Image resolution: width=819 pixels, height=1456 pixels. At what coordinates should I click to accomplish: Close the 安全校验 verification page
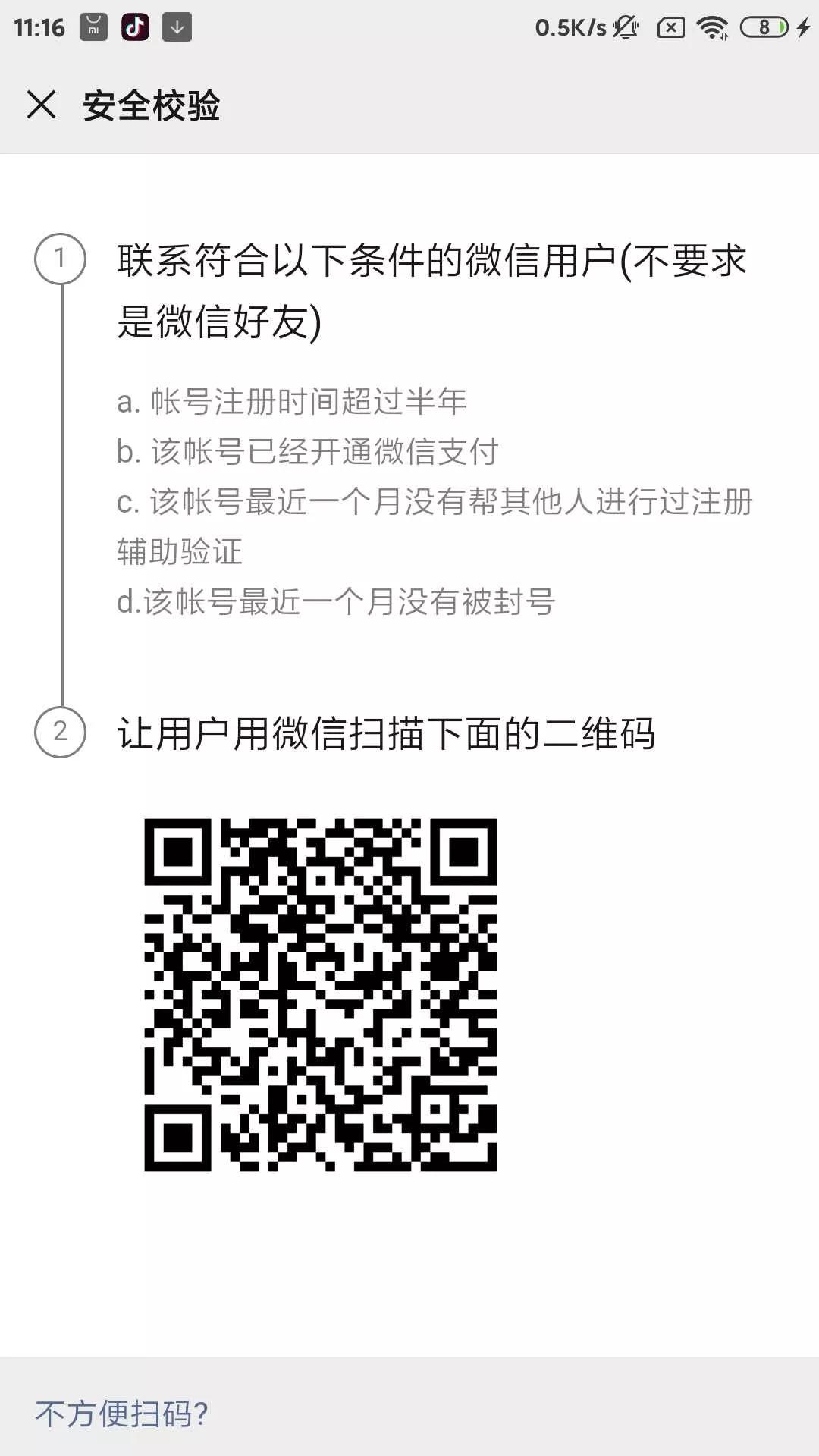pyautogui.click(x=42, y=106)
